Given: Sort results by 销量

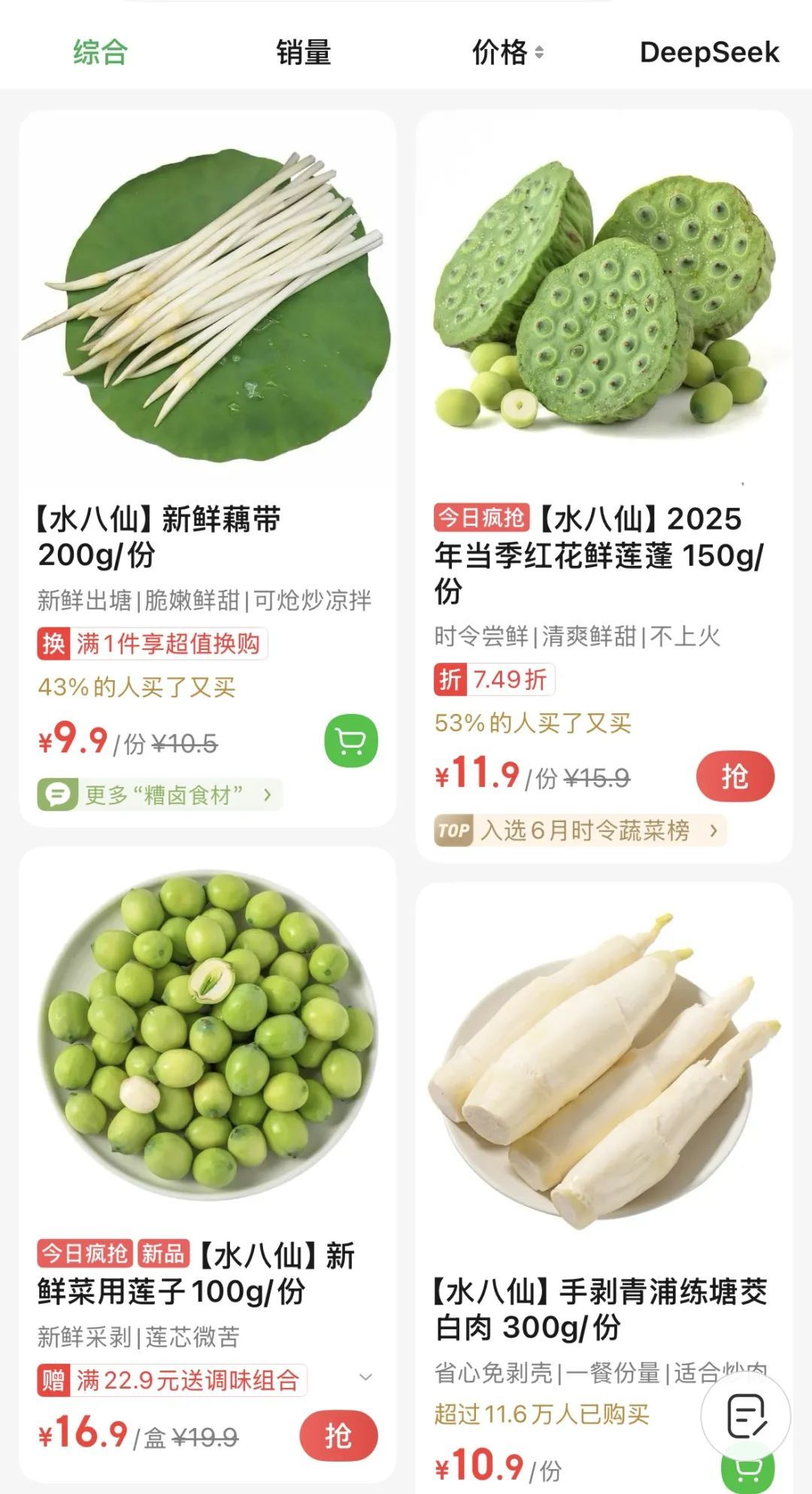Looking at the screenshot, I should pos(303,53).
